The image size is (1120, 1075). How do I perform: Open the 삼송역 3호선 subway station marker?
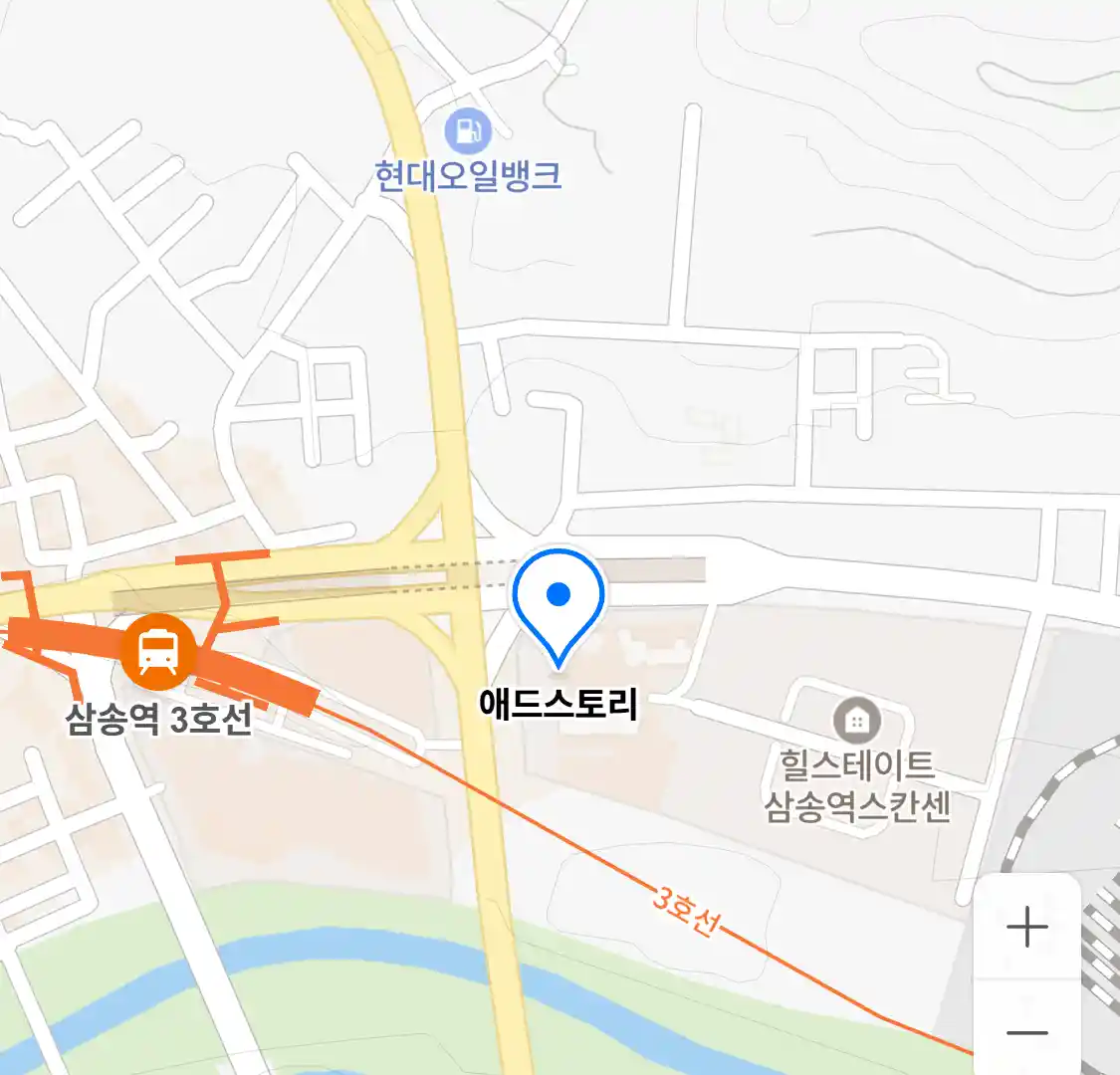point(158,651)
